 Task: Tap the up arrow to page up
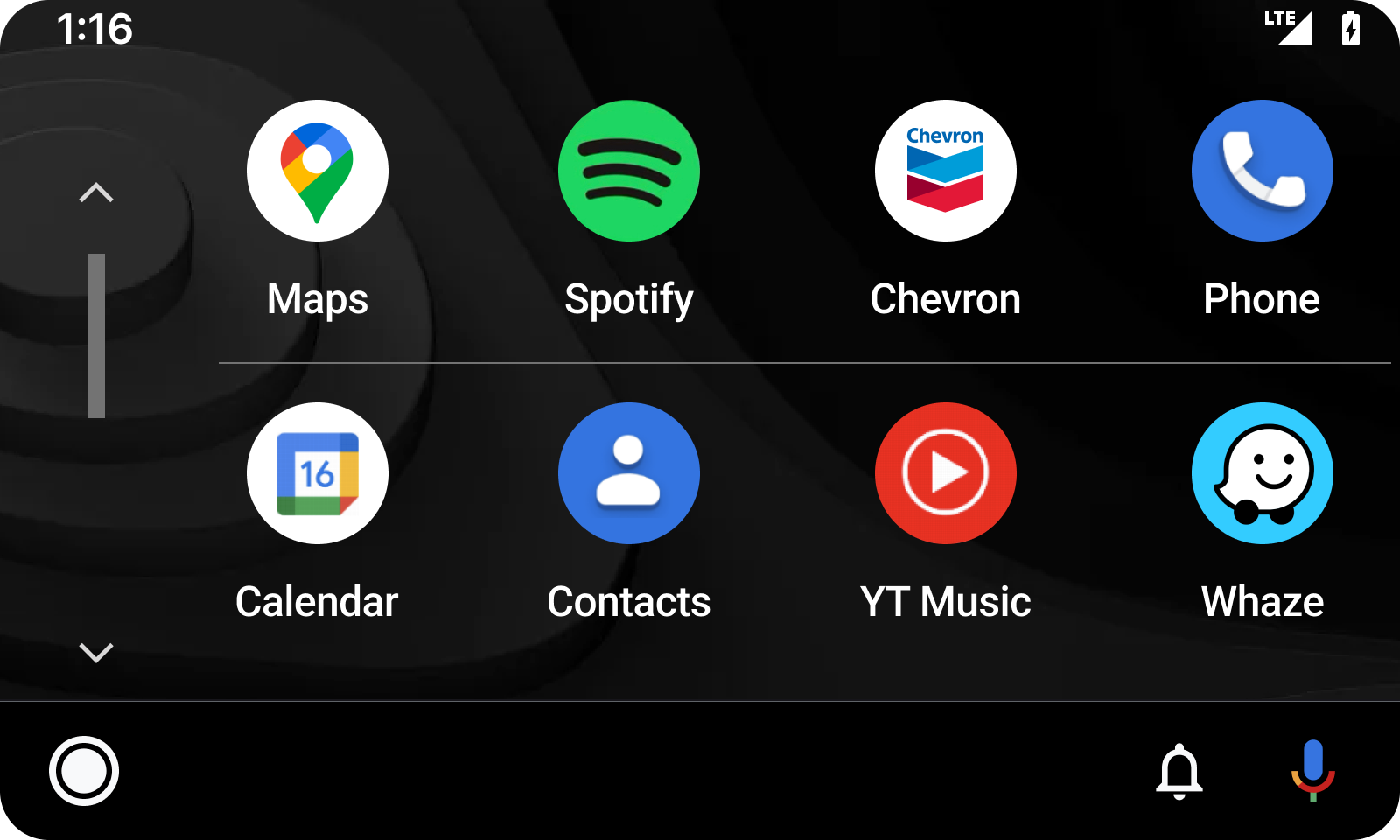(96, 192)
